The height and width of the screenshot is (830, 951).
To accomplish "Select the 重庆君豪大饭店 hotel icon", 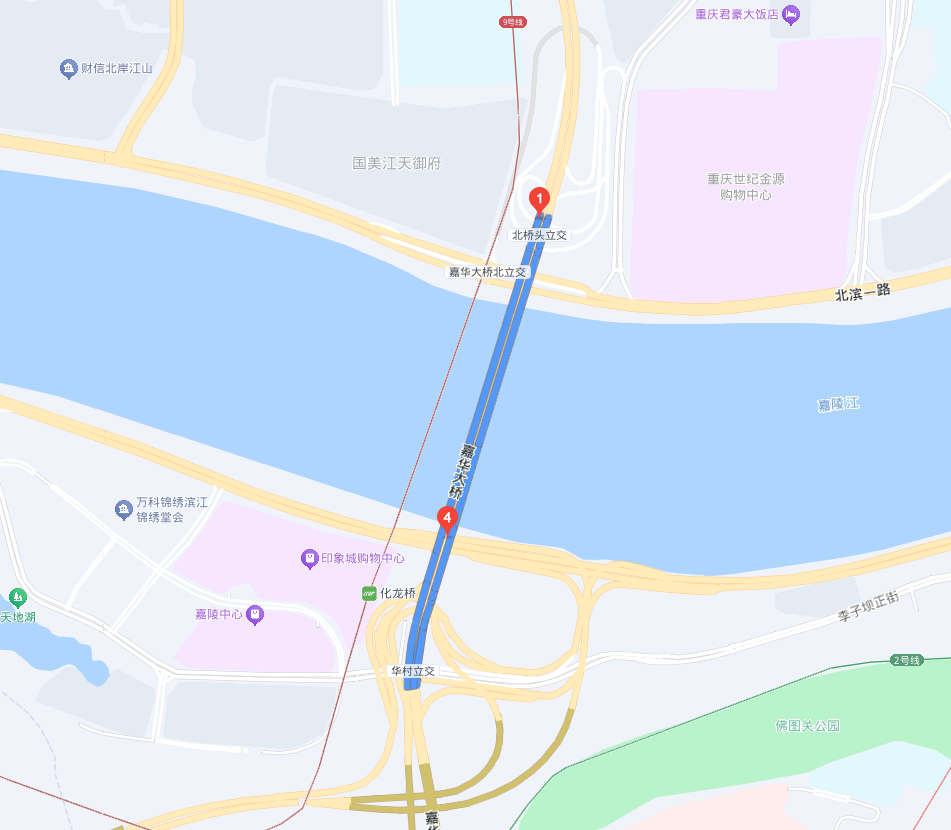I will tap(792, 14).
